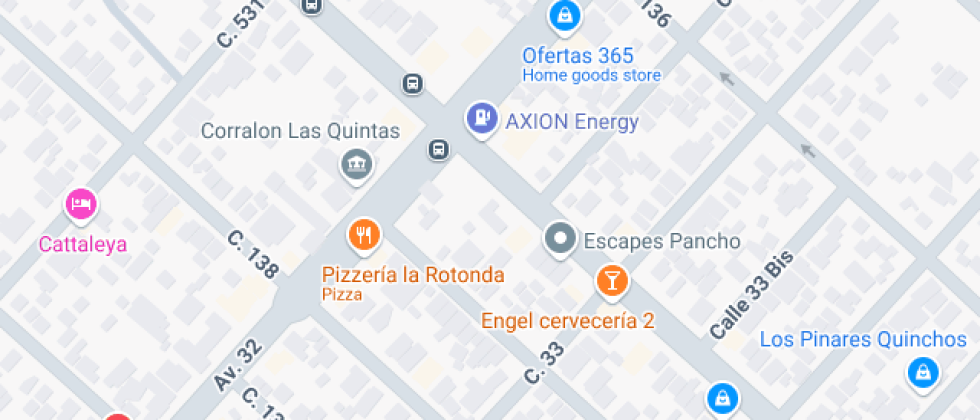This screenshot has height=420, width=980.
Task: Select the AXION Energy gas station marker
Action: click(x=482, y=118)
